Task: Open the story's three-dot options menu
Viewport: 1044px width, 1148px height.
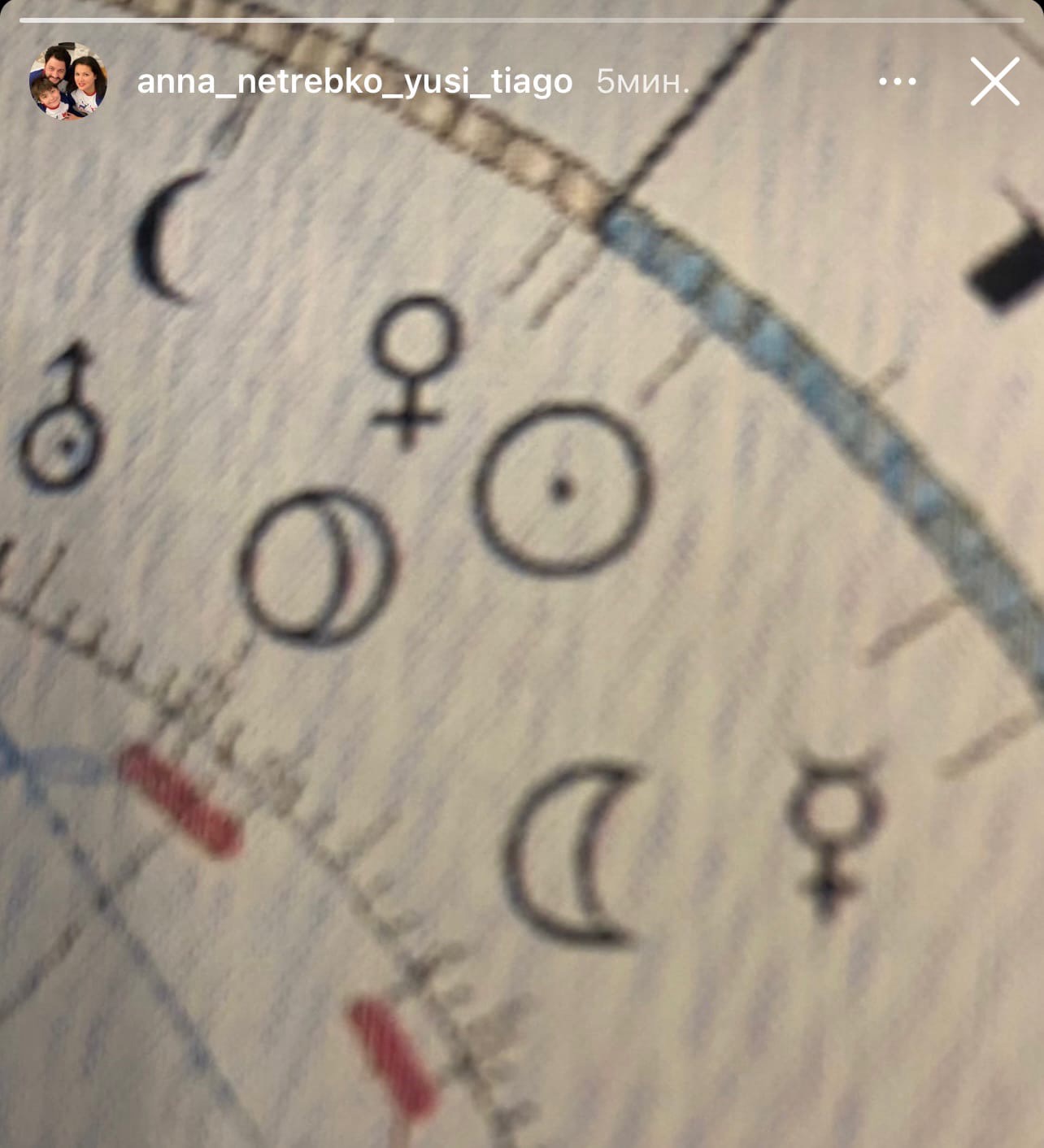Action: [897, 81]
